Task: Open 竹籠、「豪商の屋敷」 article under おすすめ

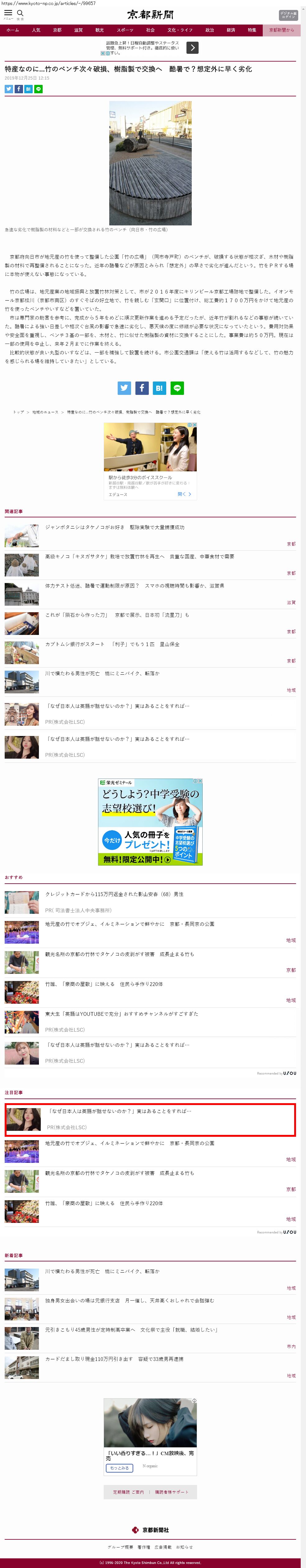Action: (104, 984)
